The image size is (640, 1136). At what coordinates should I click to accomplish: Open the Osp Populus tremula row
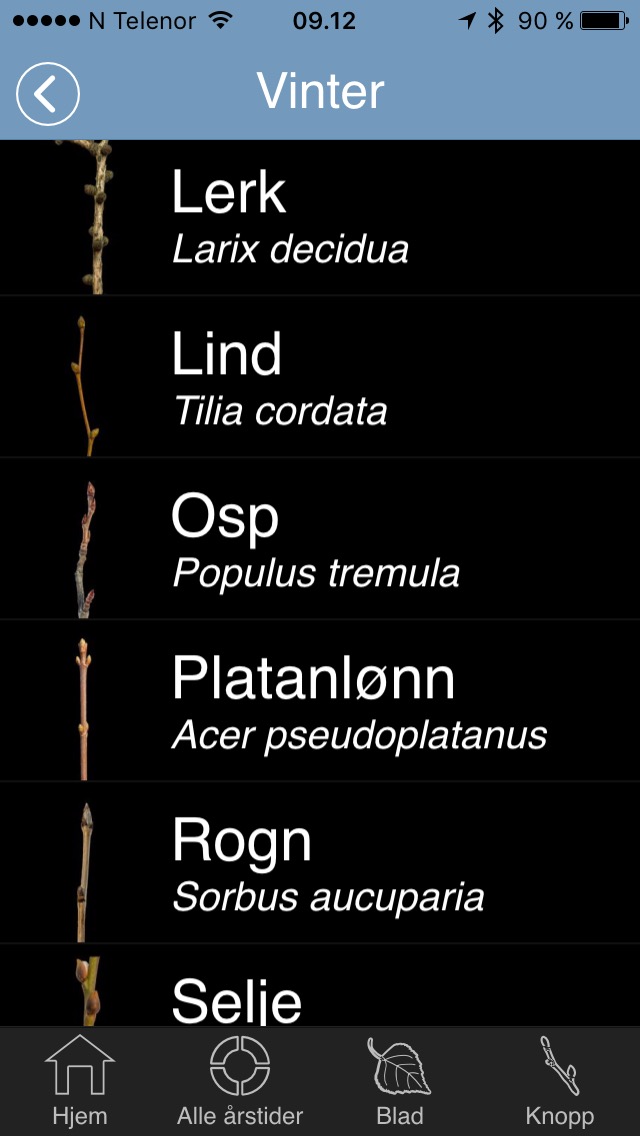pos(320,539)
